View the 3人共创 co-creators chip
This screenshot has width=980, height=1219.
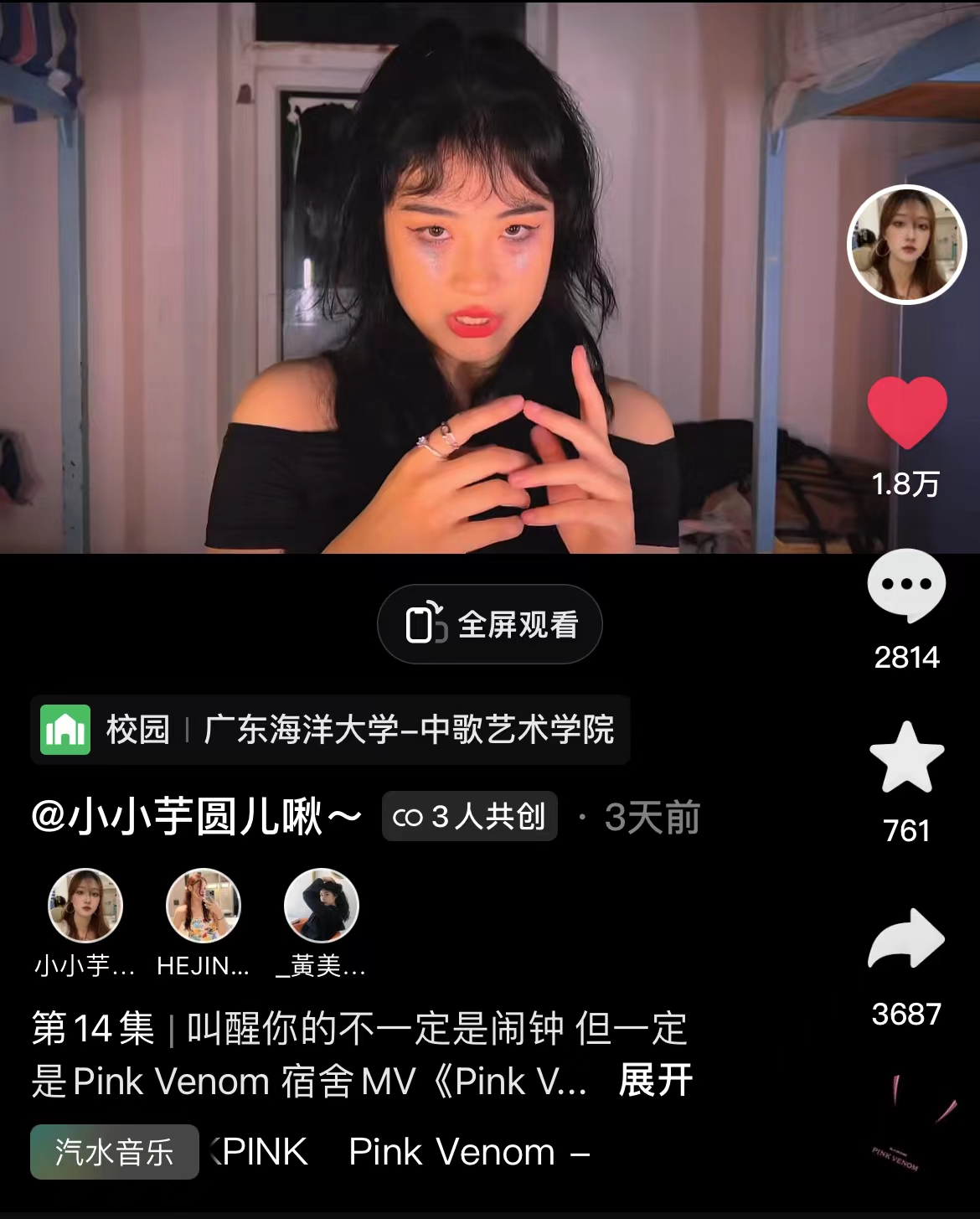coord(469,817)
